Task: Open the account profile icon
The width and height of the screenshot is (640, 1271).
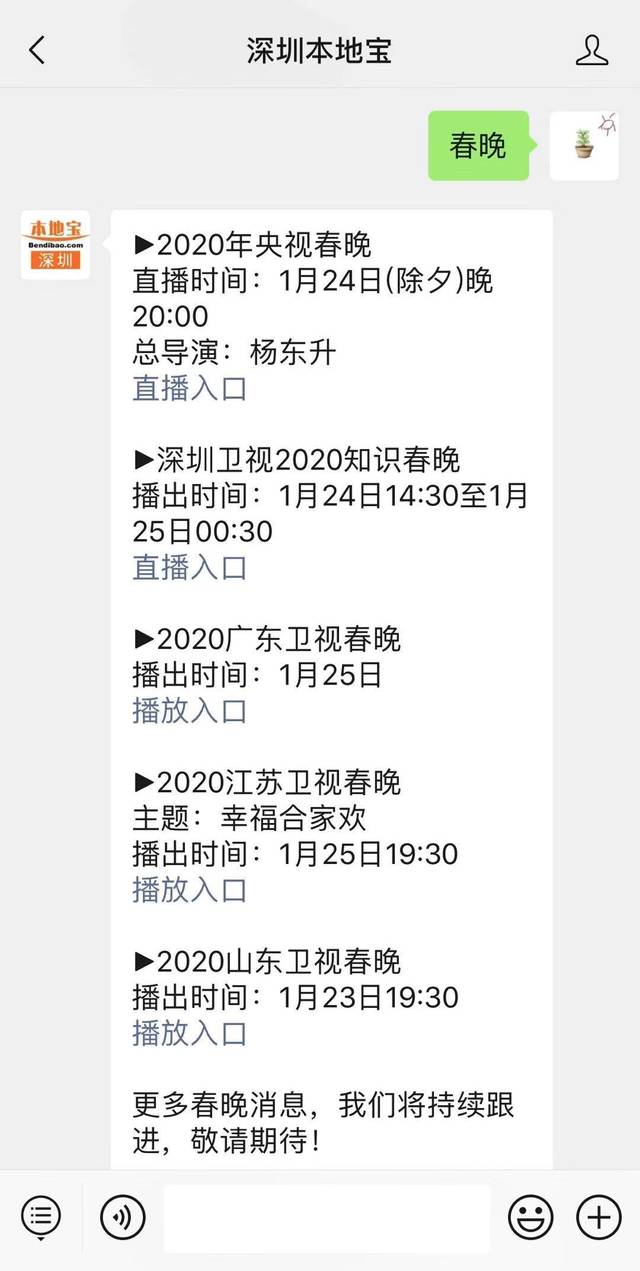Action: point(592,50)
